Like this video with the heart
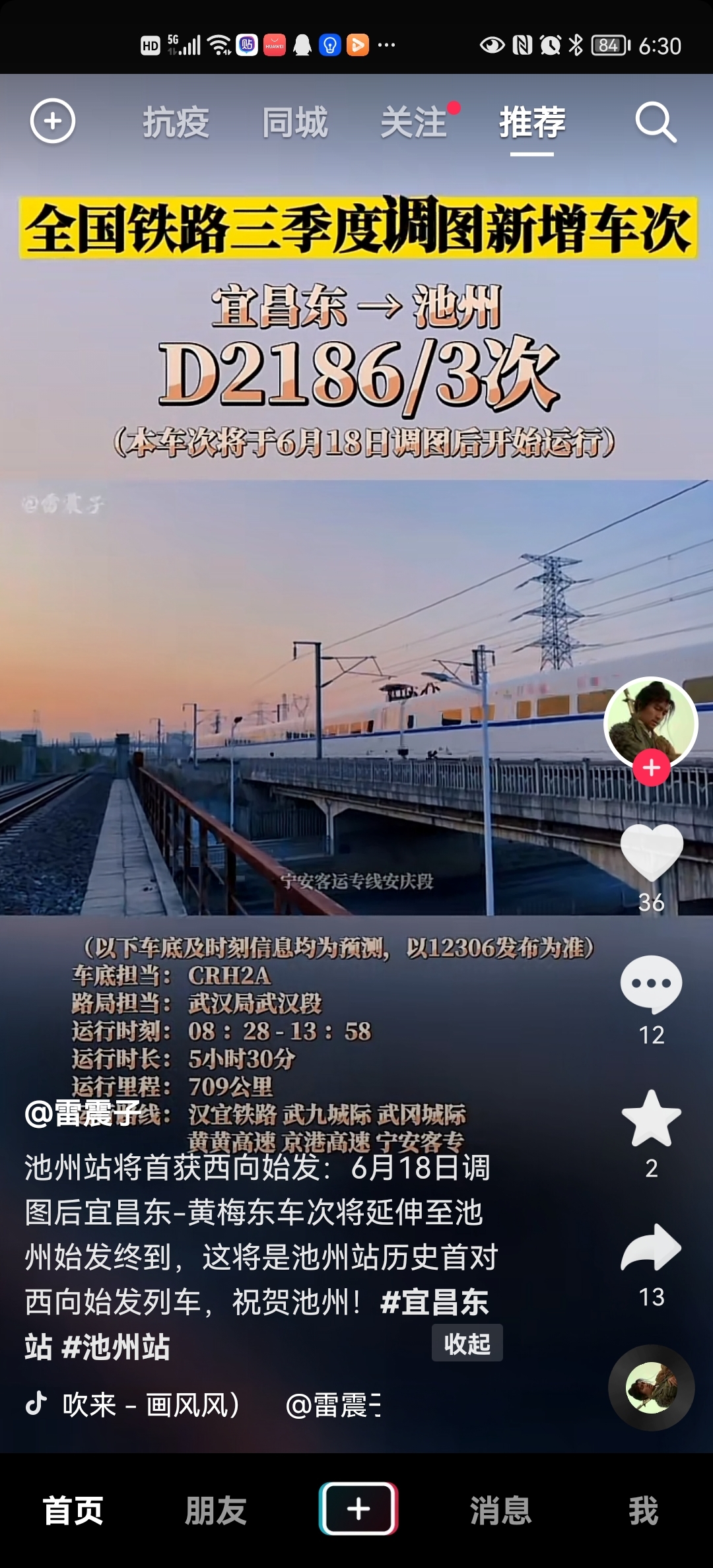This screenshot has width=713, height=1568. tap(652, 853)
